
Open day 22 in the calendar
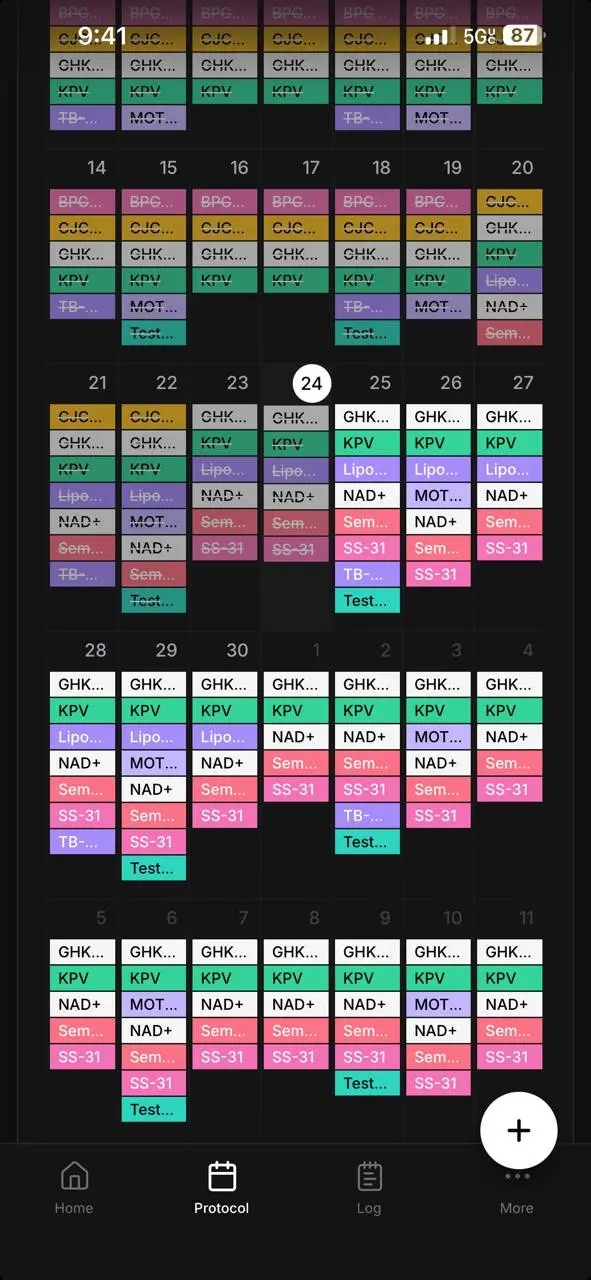point(166,383)
